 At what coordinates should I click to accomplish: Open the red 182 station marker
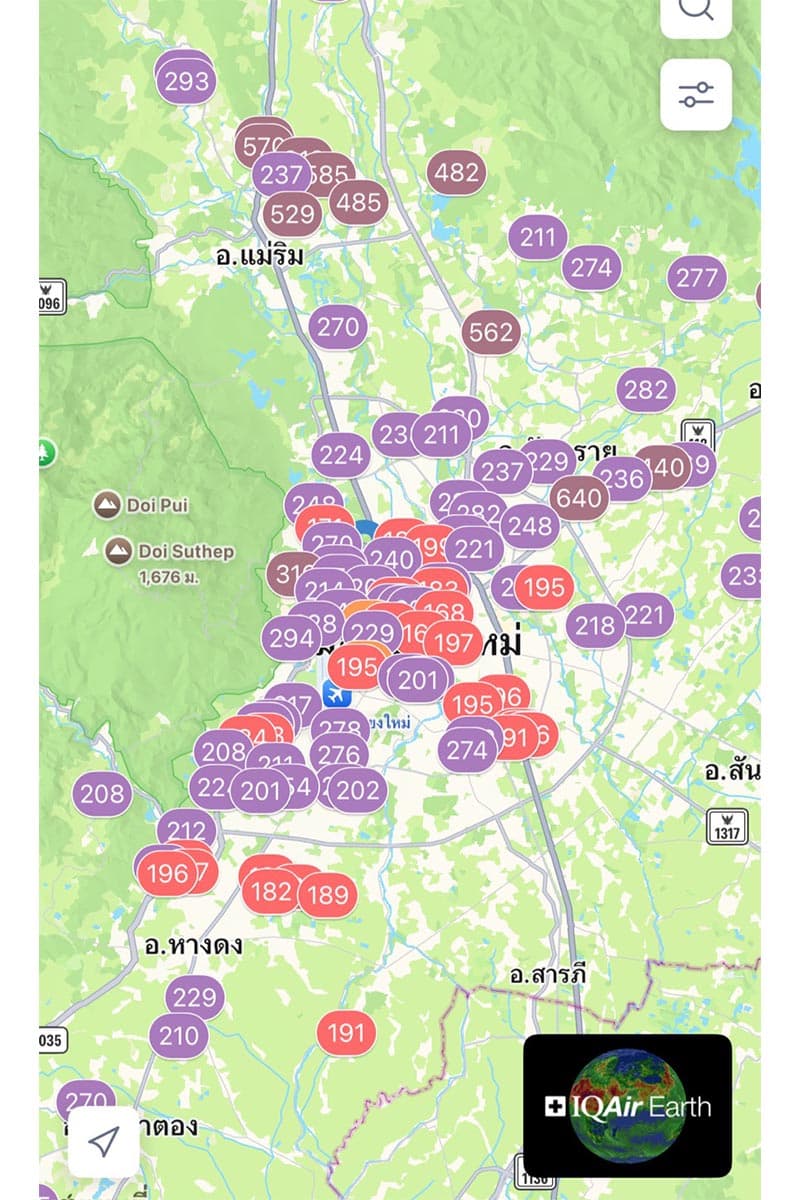(x=271, y=890)
